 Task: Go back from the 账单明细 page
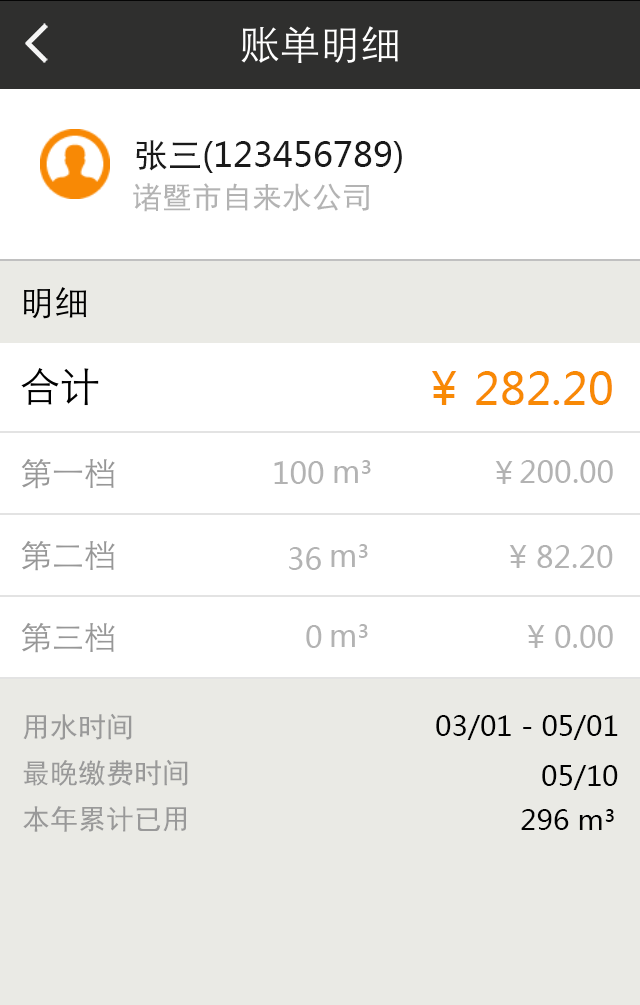(x=37, y=44)
